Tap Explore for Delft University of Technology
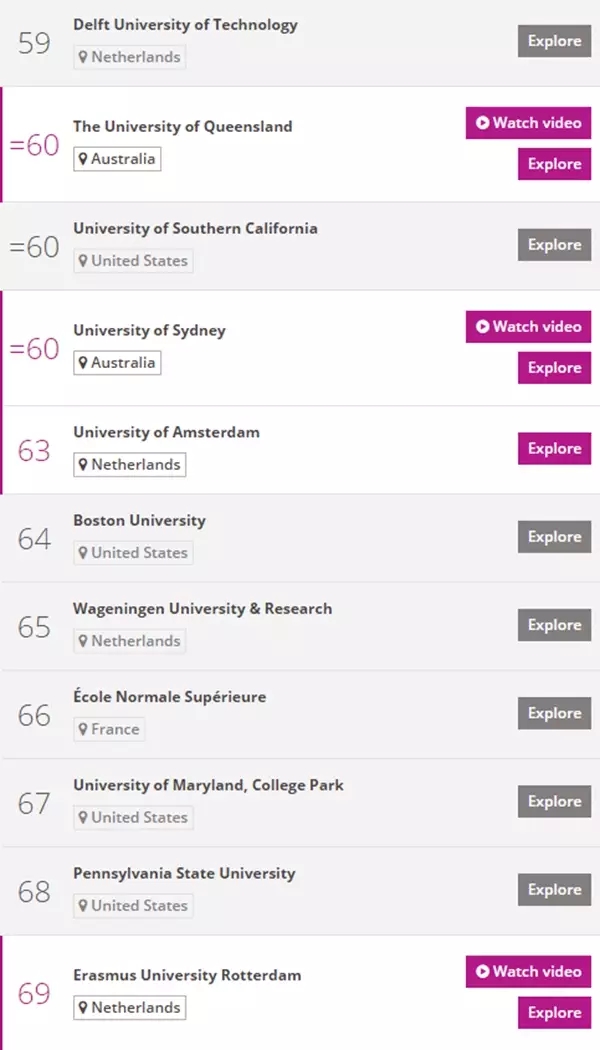600x1050 pixels. 554,41
